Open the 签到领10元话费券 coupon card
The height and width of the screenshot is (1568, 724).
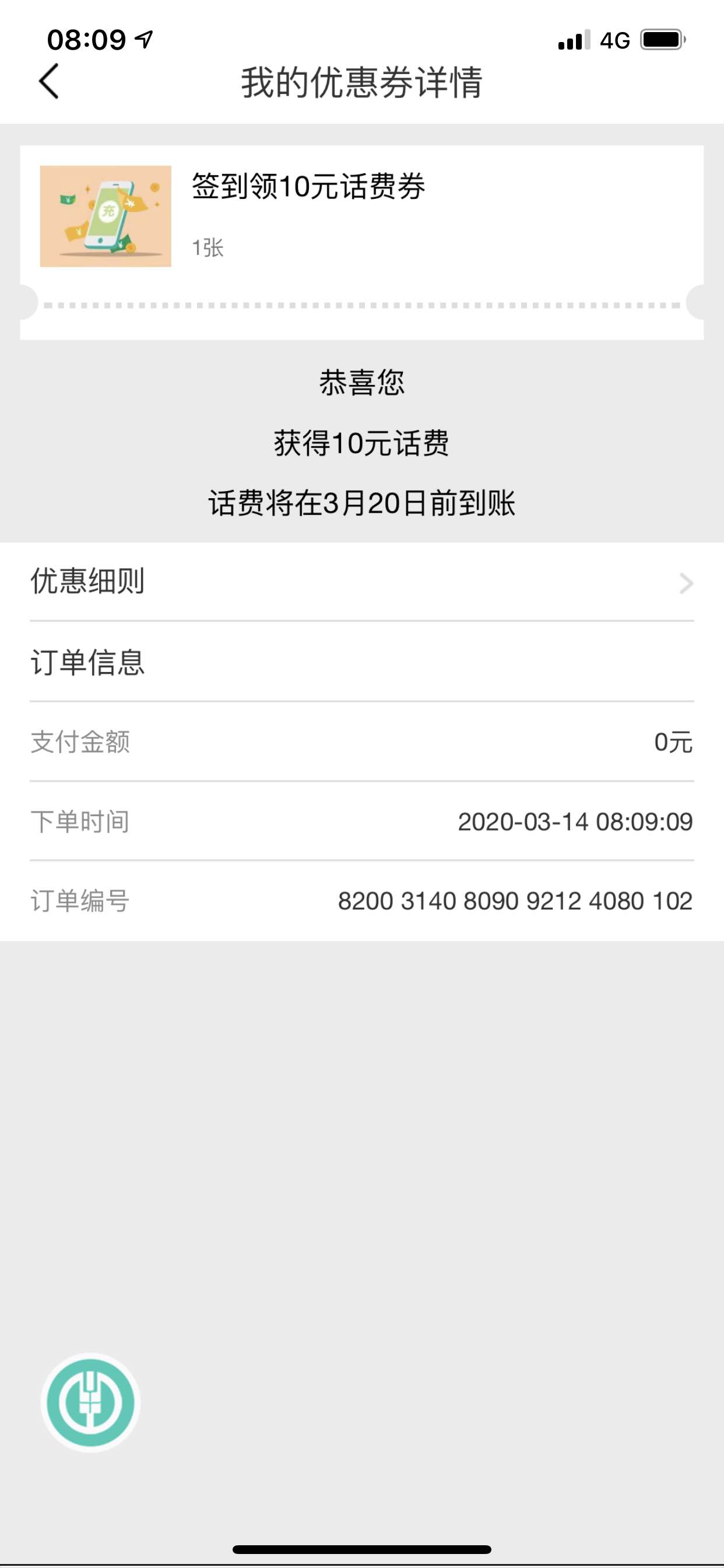pyautogui.click(x=361, y=216)
